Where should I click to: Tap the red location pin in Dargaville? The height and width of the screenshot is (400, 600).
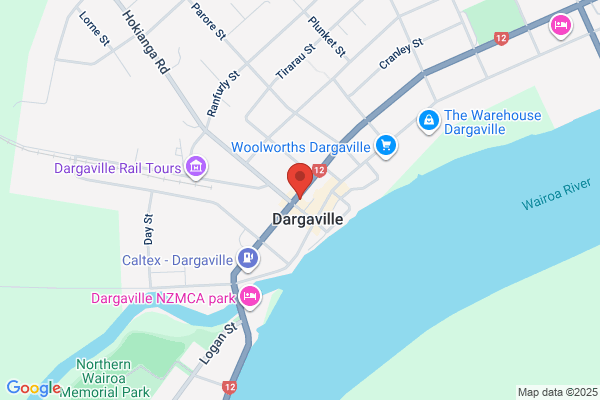(300, 180)
